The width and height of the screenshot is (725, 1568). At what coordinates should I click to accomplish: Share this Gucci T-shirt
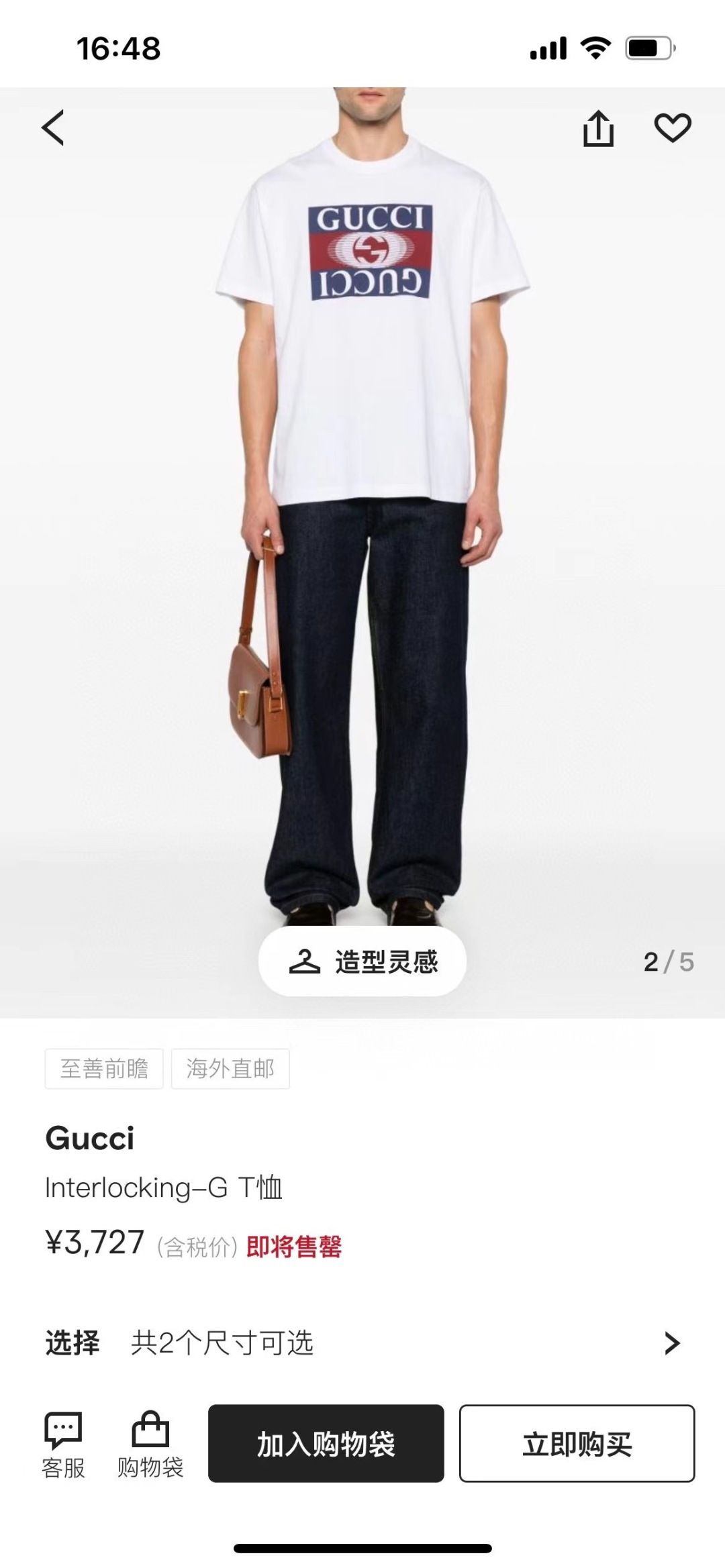[x=597, y=127]
